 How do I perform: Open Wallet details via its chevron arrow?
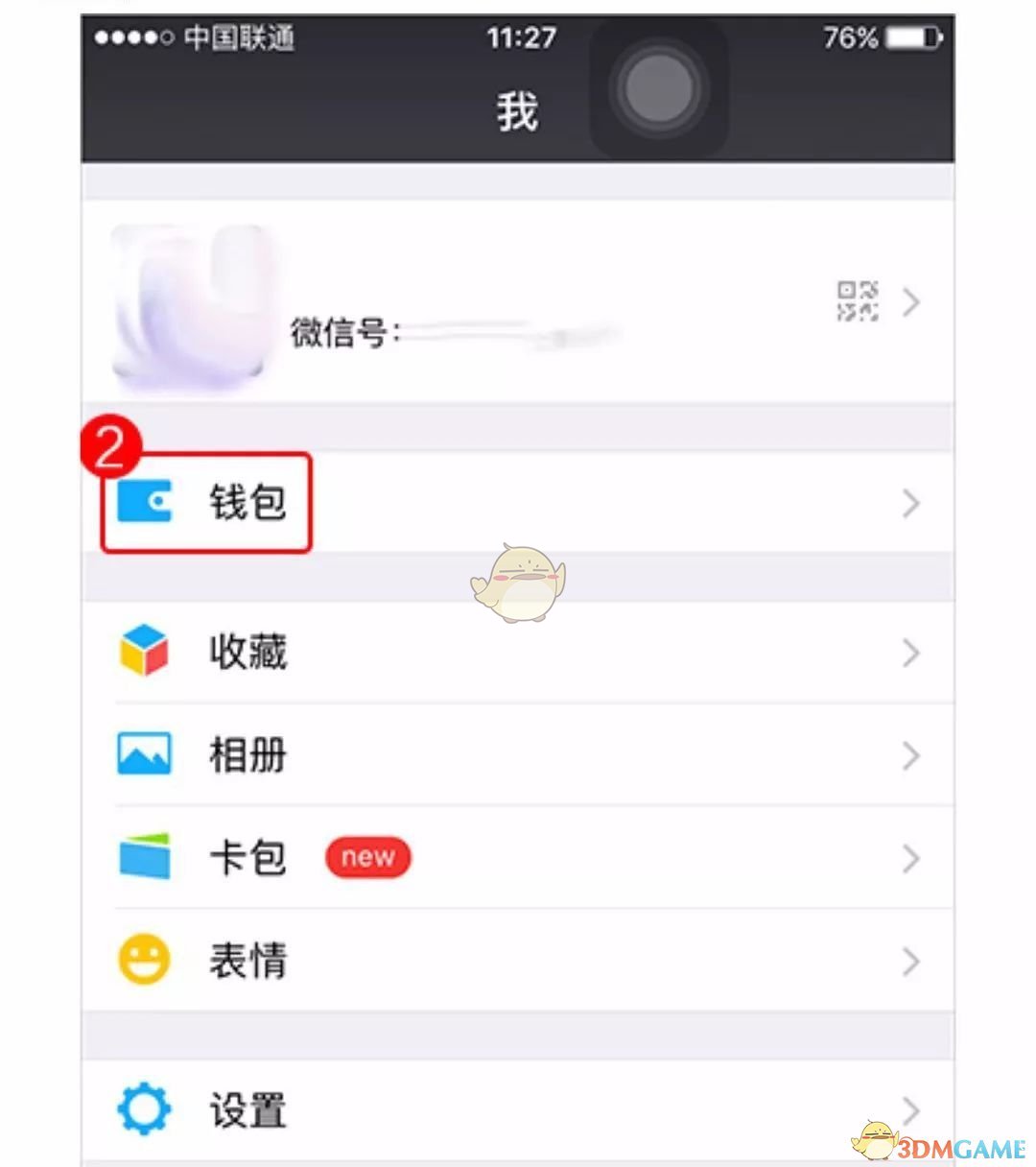910,505
